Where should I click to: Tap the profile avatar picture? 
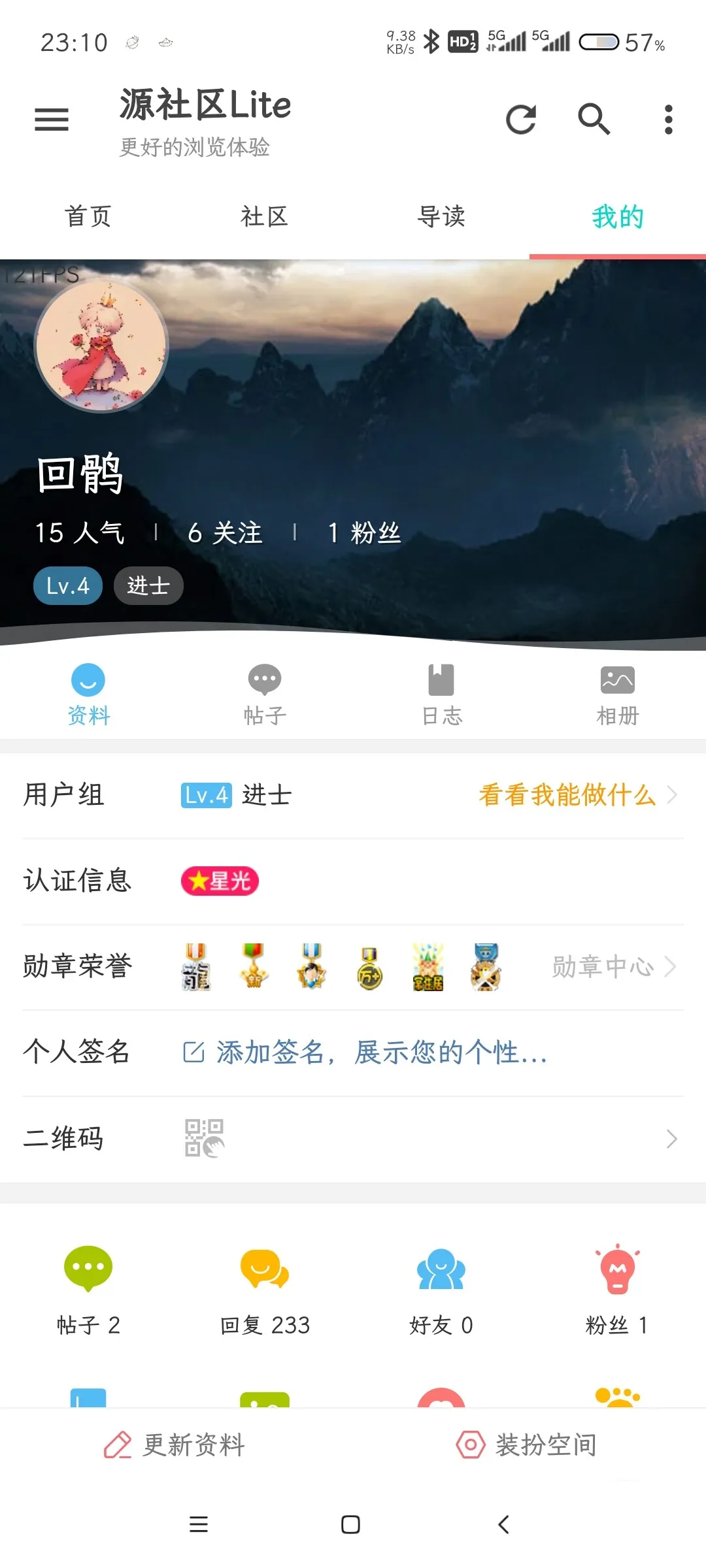click(101, 346)
